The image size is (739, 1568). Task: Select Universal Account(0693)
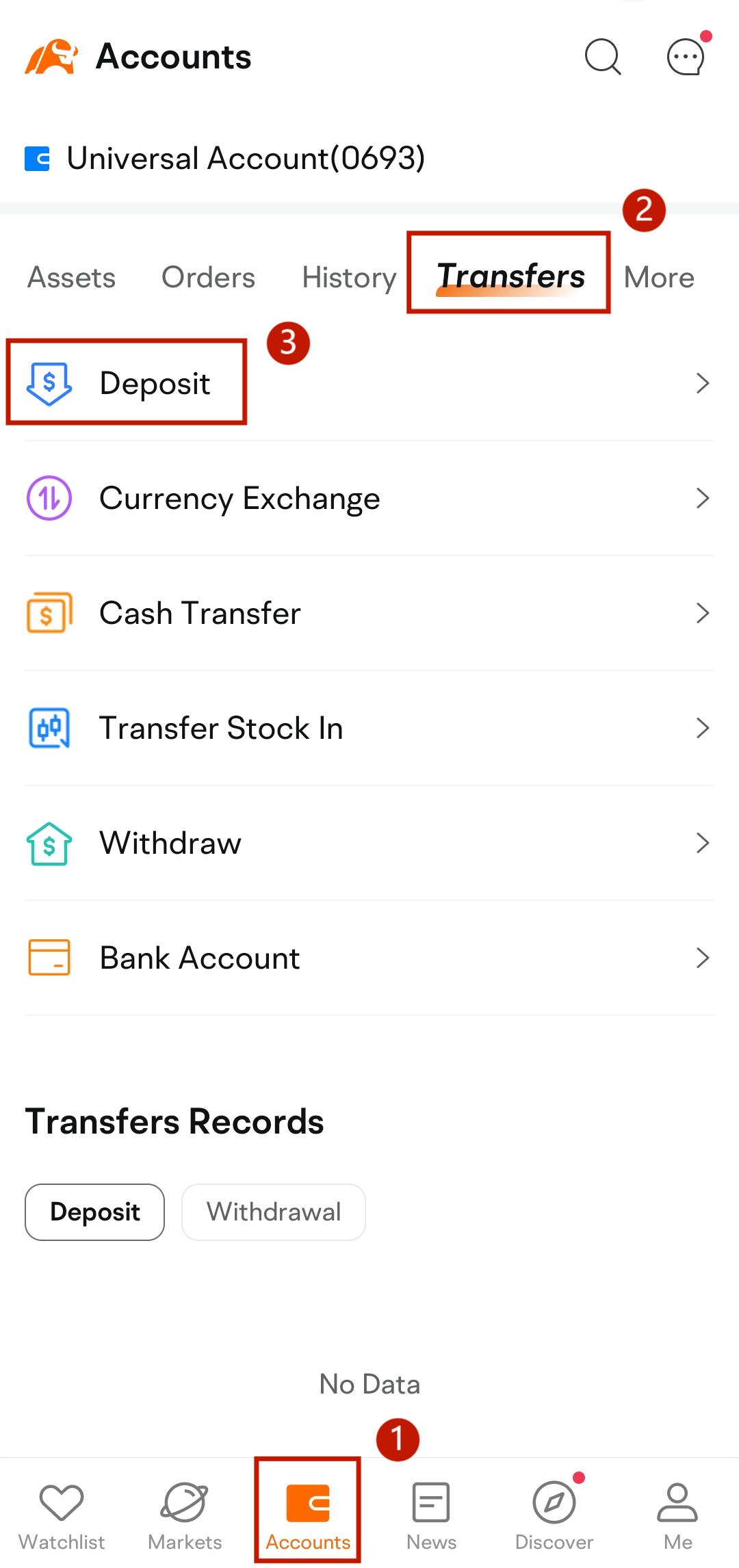pyautogui.click(x=225, y=158)
